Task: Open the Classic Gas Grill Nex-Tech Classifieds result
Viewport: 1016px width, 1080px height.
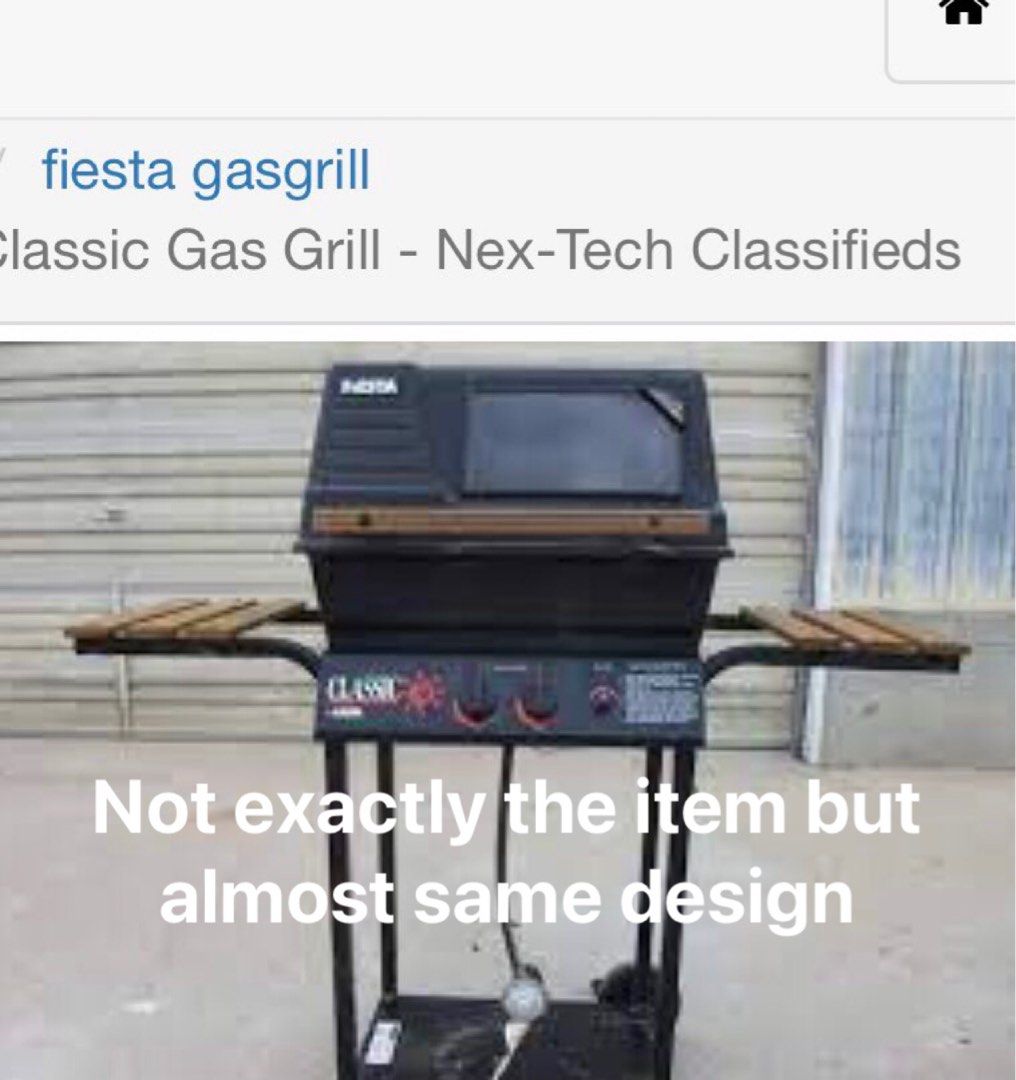Action: 480,252
